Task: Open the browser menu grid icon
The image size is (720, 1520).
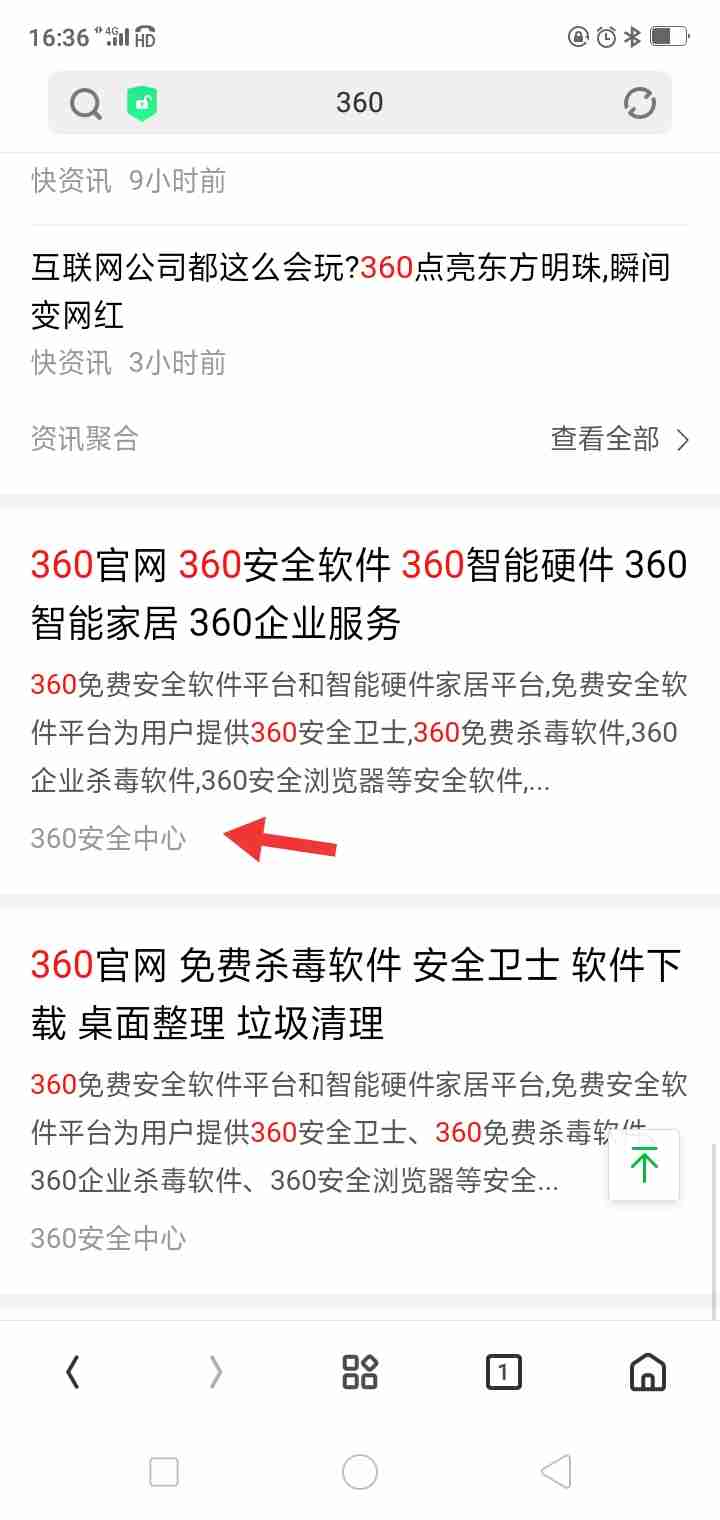Action: coord(359,1372)
